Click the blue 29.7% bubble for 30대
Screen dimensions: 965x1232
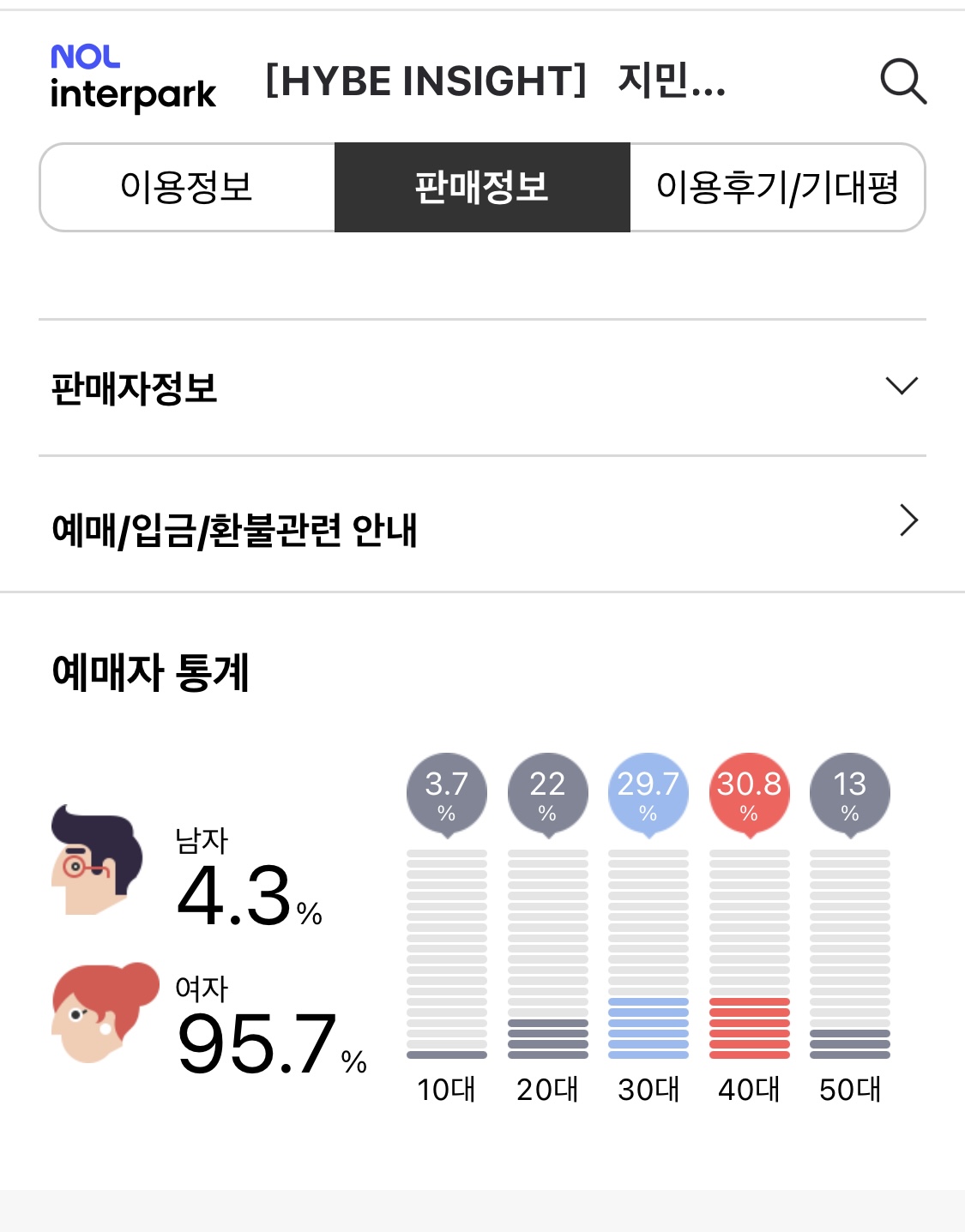click(648, 791)
